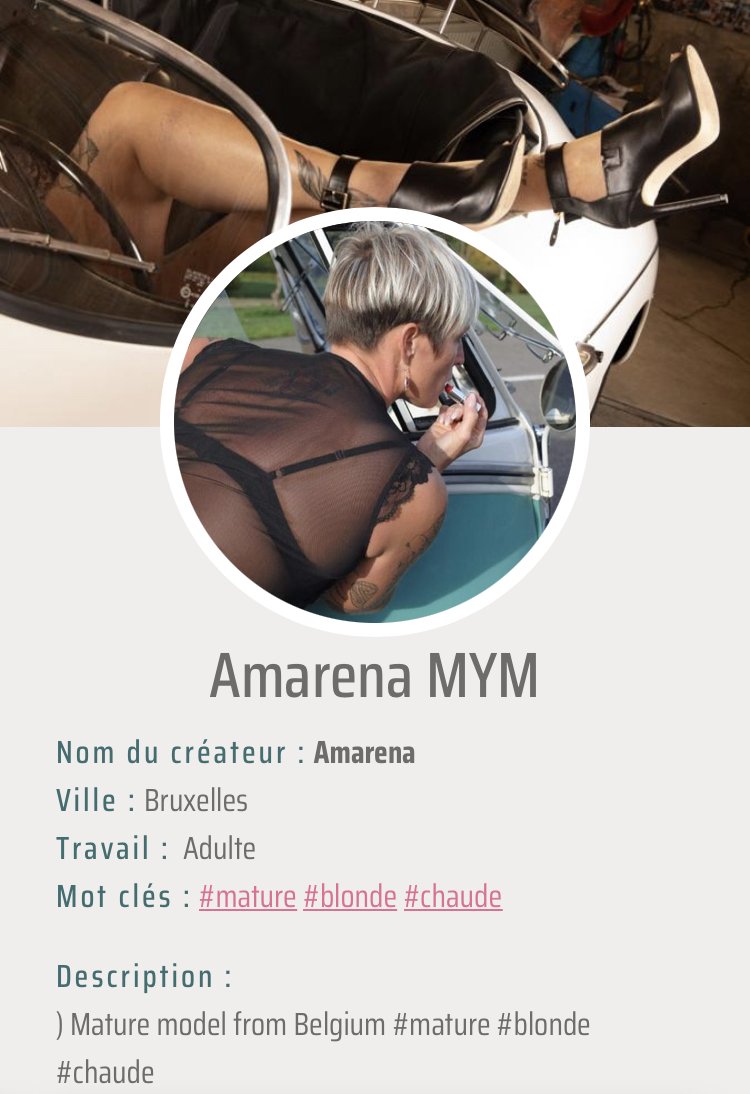Open the #mature keyword link
The image size is (750, 1094).
247,897
